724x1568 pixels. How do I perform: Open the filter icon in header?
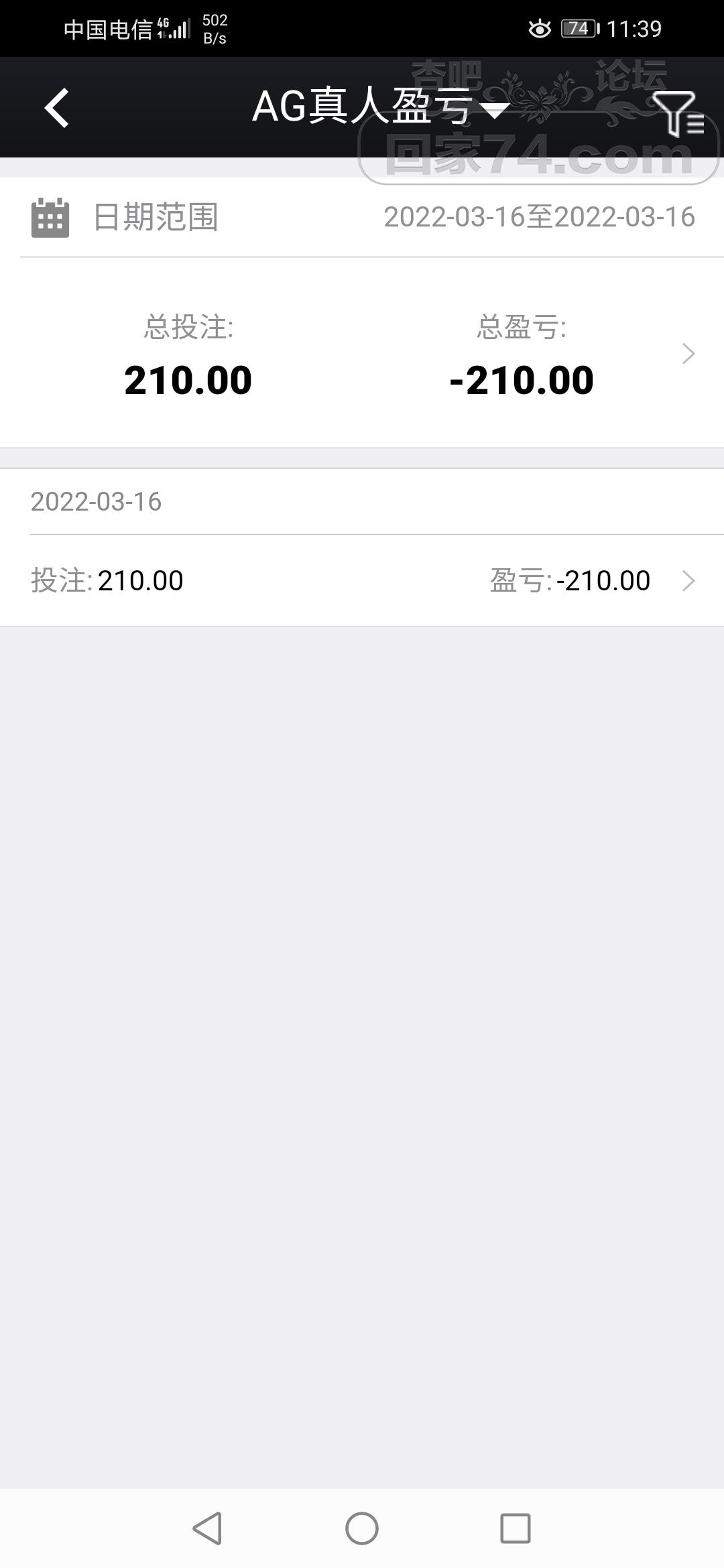676,113
